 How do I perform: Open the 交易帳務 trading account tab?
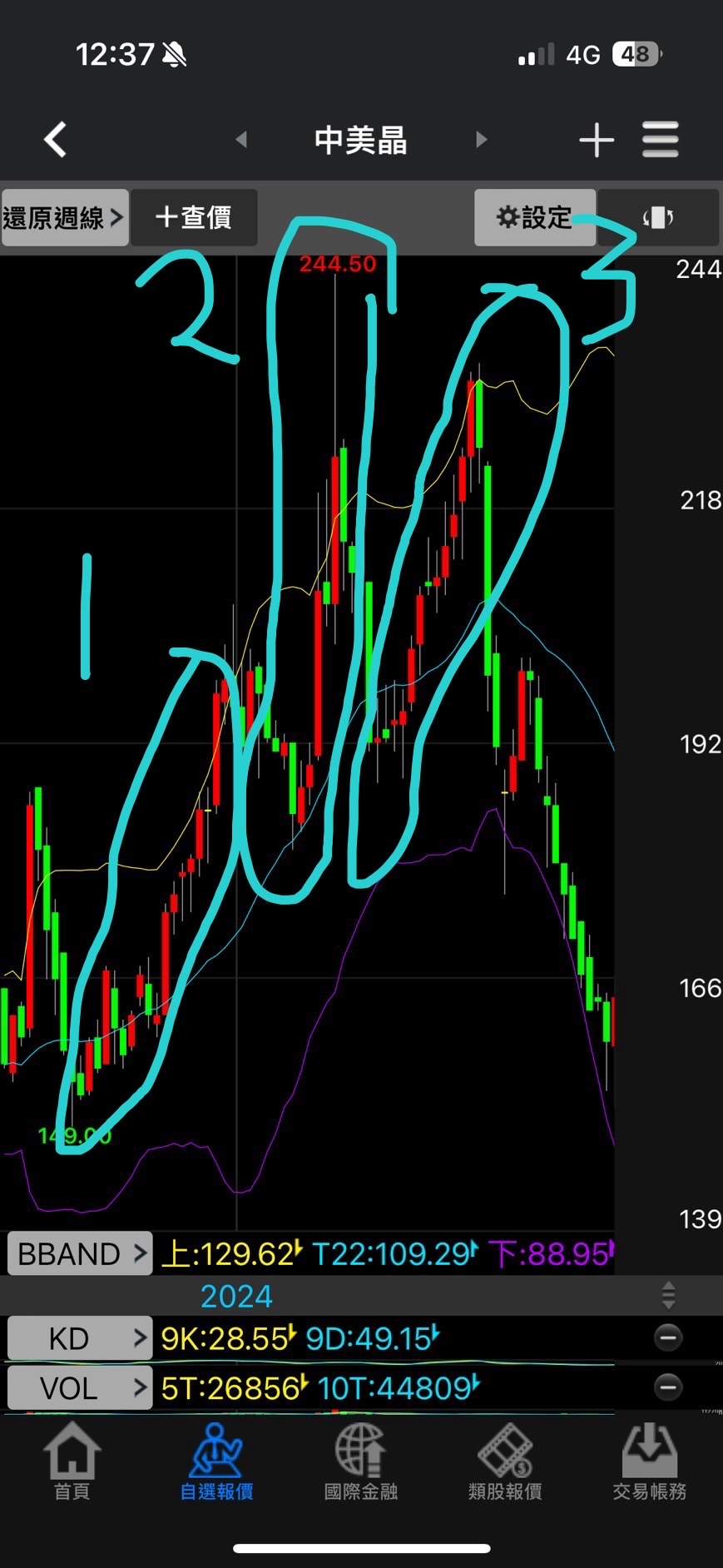click(649, 1461)
